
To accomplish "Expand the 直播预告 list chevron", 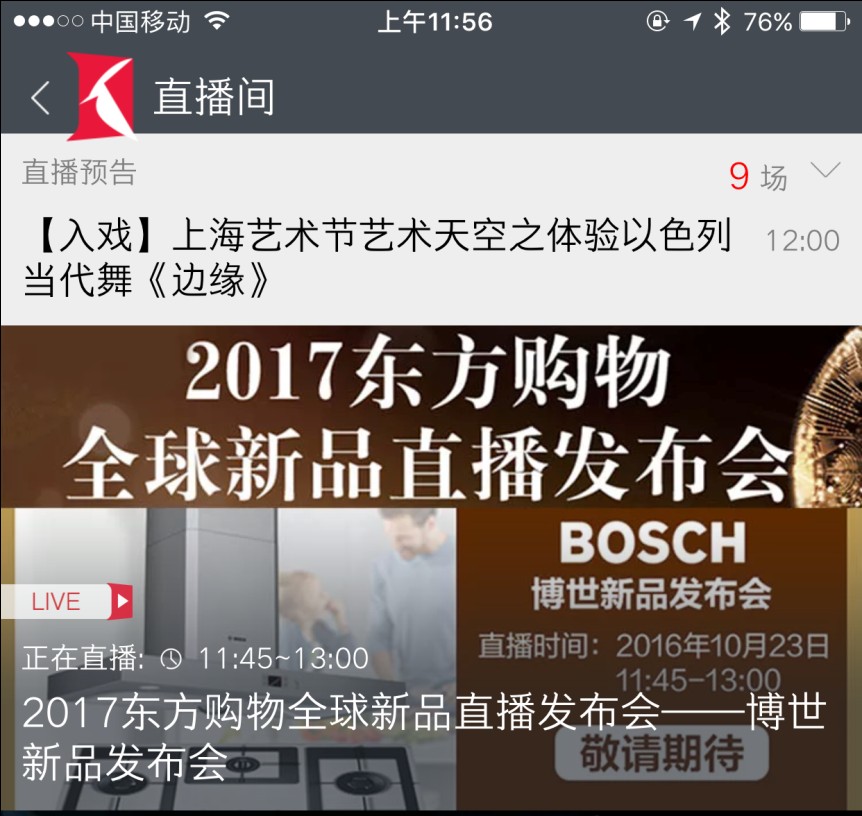I will tap(825, 172).
